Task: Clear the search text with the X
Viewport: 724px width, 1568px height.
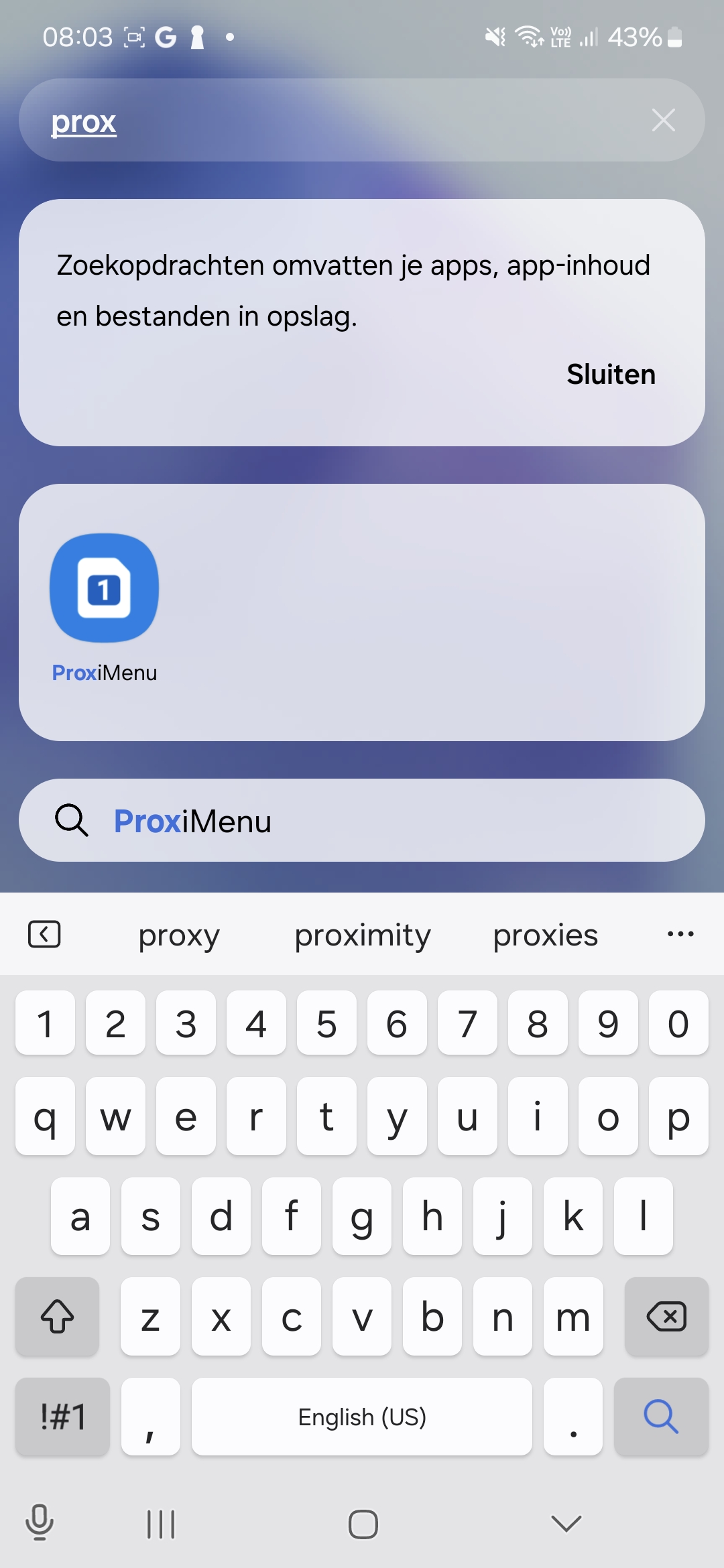Action: tap(663, 121)
